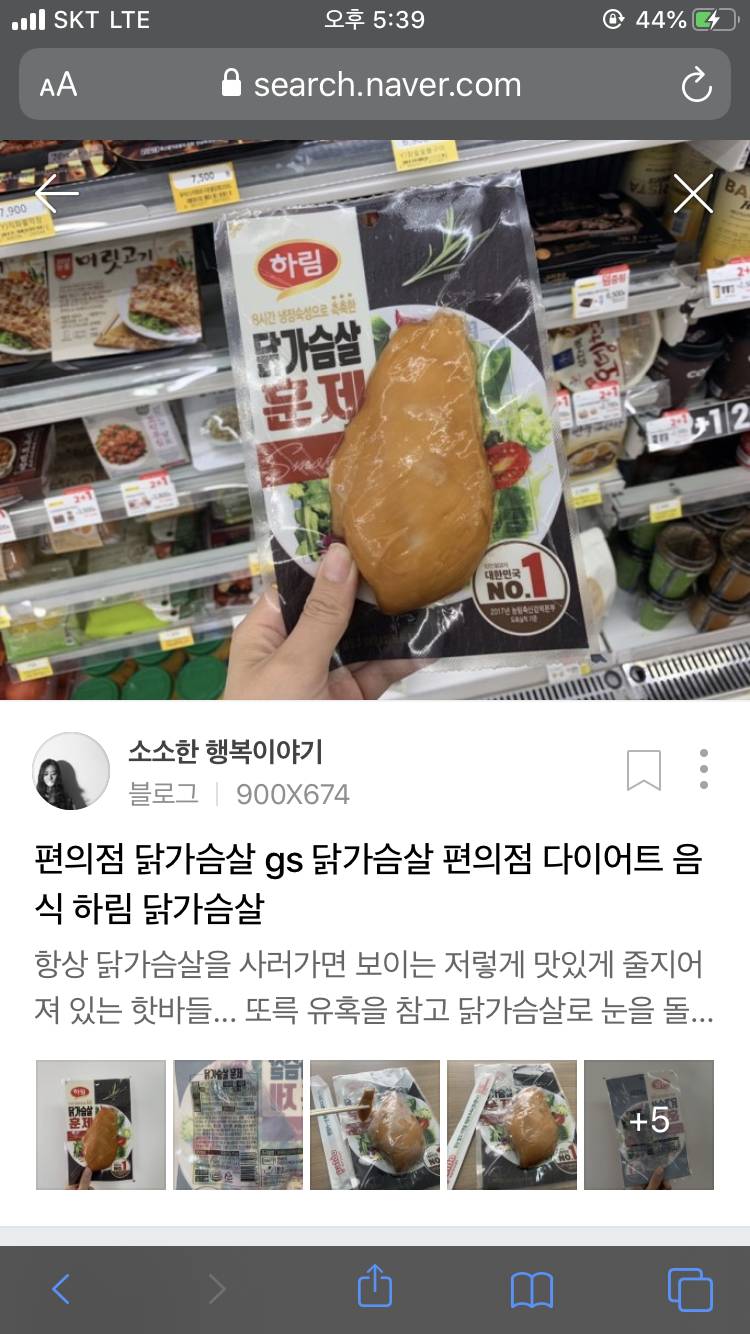Image resolution: width=750 pixels, height=1334 pixels.
Task: Close the image viewer with the X
Action: click(x=693, y=194)
